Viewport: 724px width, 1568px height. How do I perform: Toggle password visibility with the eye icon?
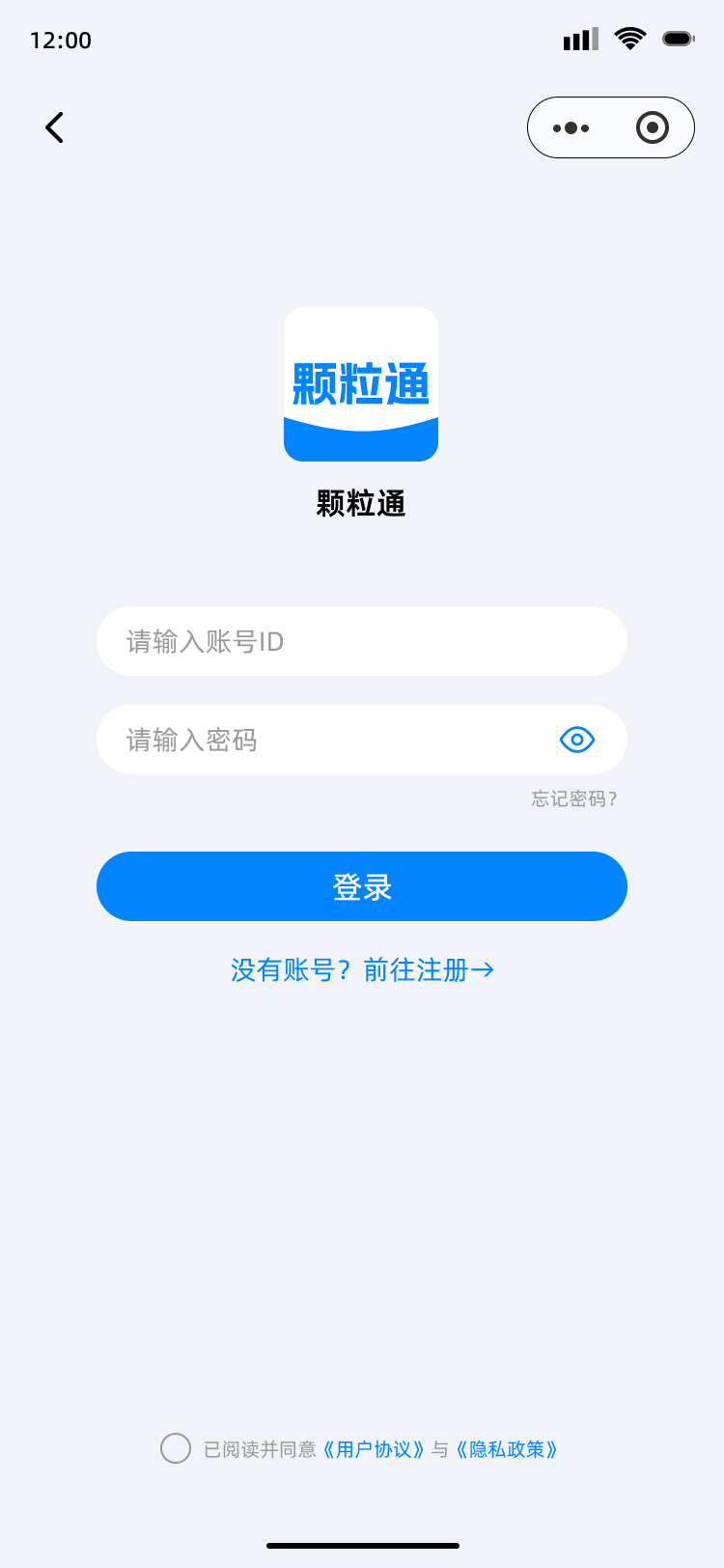(x=577, y=740)
